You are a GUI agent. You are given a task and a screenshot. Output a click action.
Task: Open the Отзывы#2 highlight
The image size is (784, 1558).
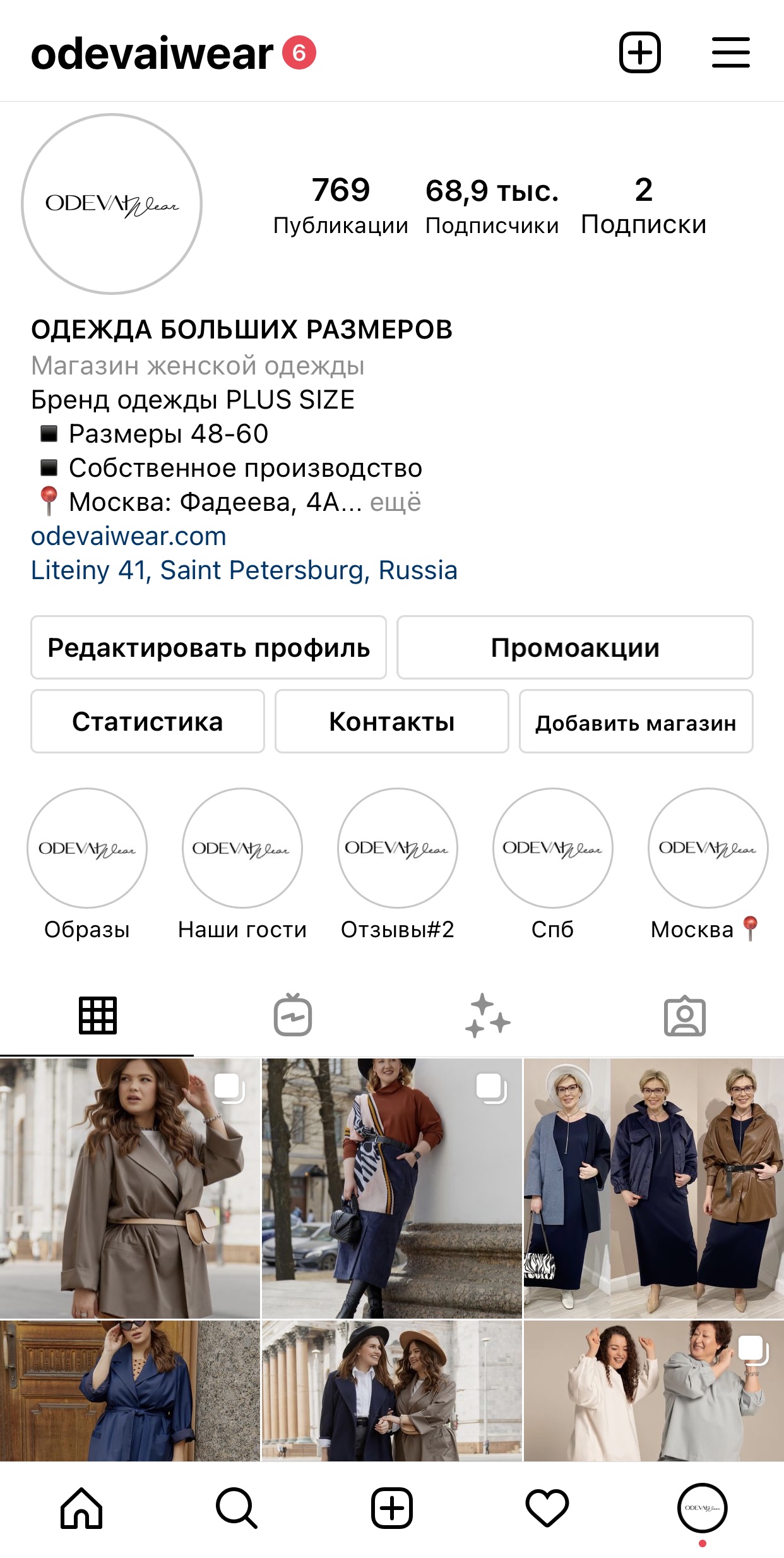[x=397, y=848]
